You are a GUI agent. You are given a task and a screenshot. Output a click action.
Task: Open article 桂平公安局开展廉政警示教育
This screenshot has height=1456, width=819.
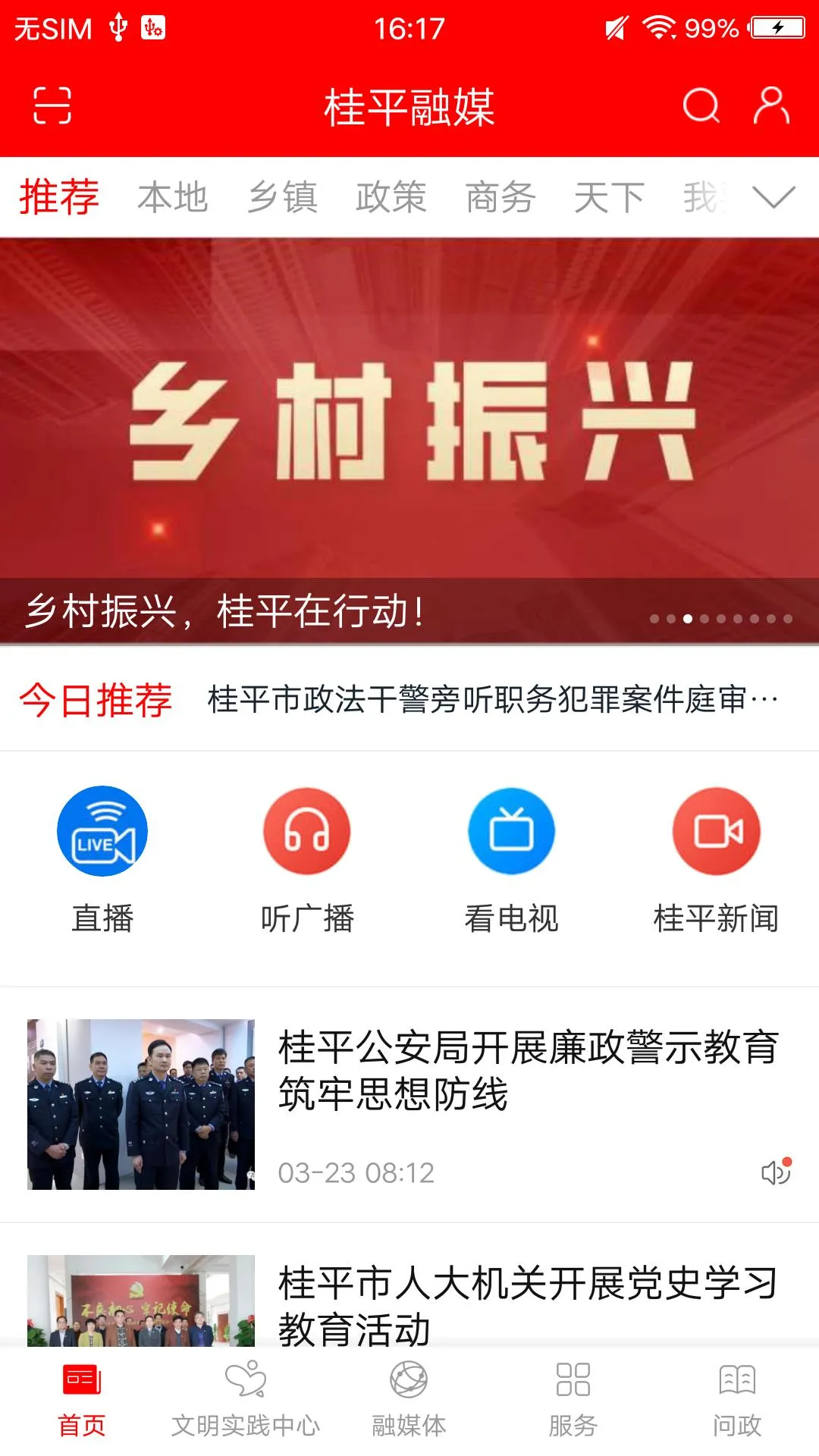point(528,1071)
